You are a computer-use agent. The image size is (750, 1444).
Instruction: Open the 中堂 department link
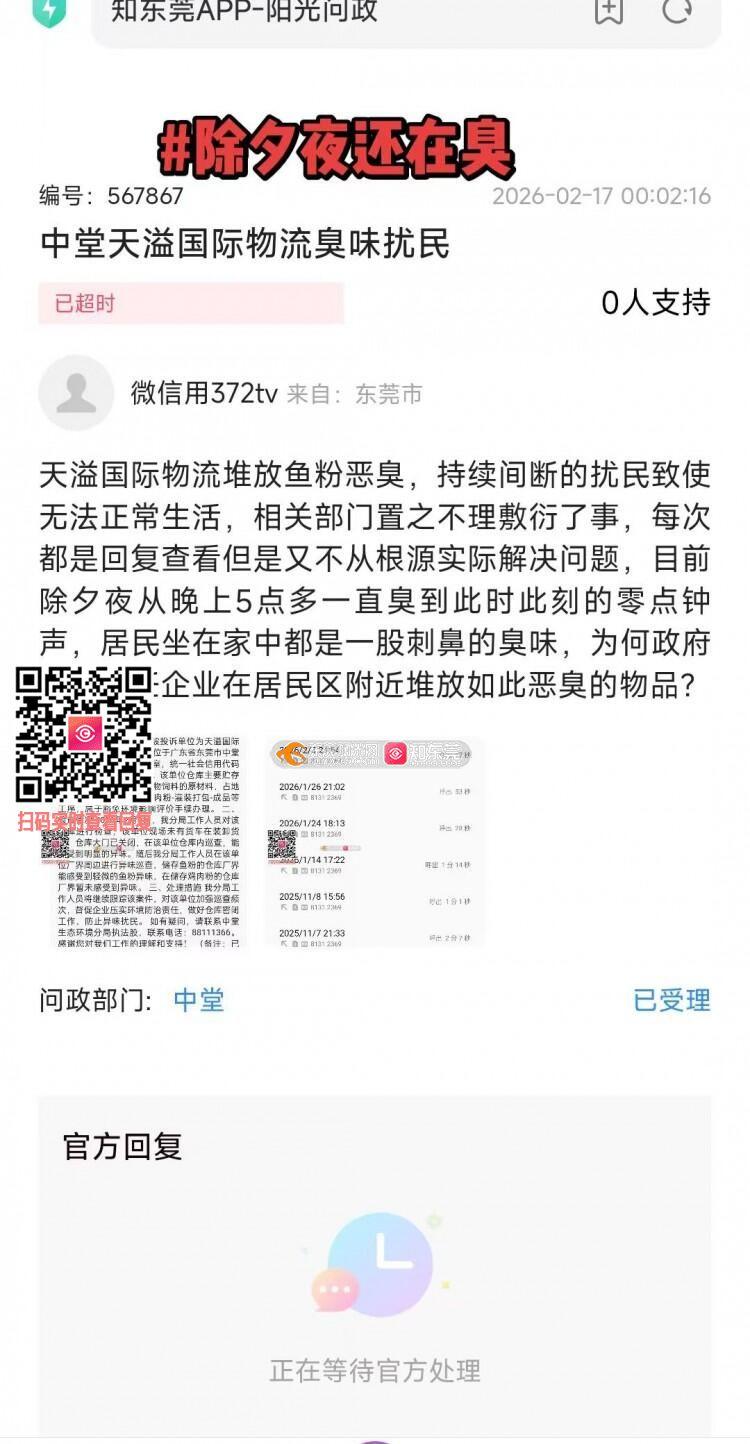[x=198, y=999]
